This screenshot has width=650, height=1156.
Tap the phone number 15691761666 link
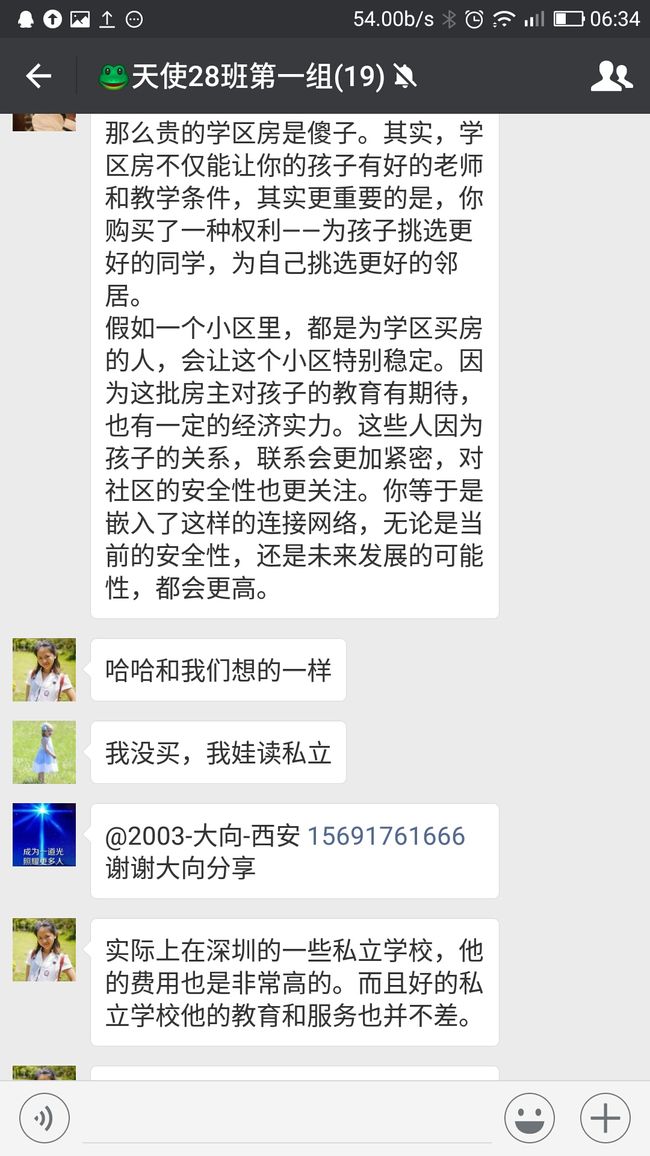pos(386,836)
